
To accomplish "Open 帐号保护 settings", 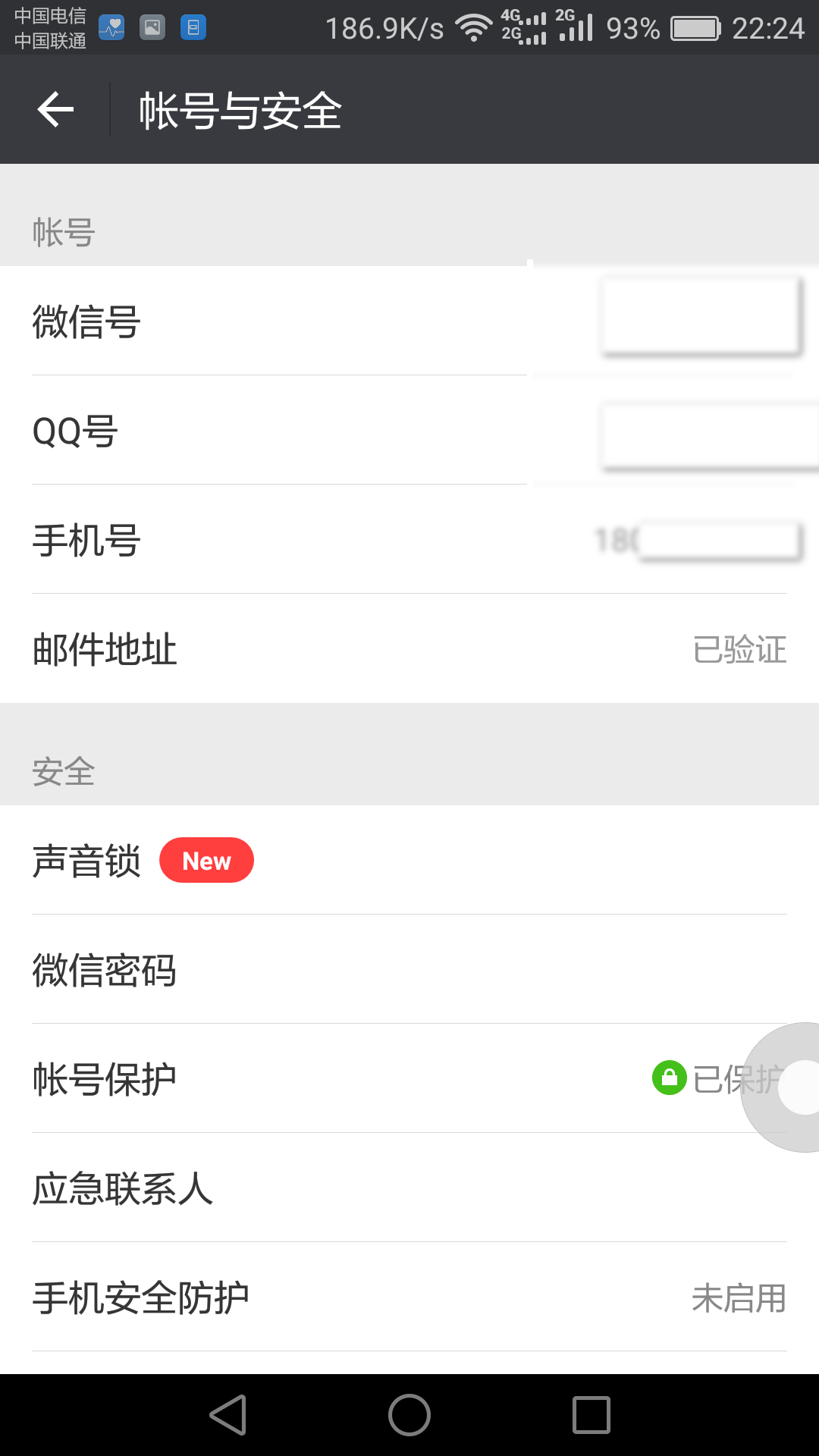I will [409, 1078].
